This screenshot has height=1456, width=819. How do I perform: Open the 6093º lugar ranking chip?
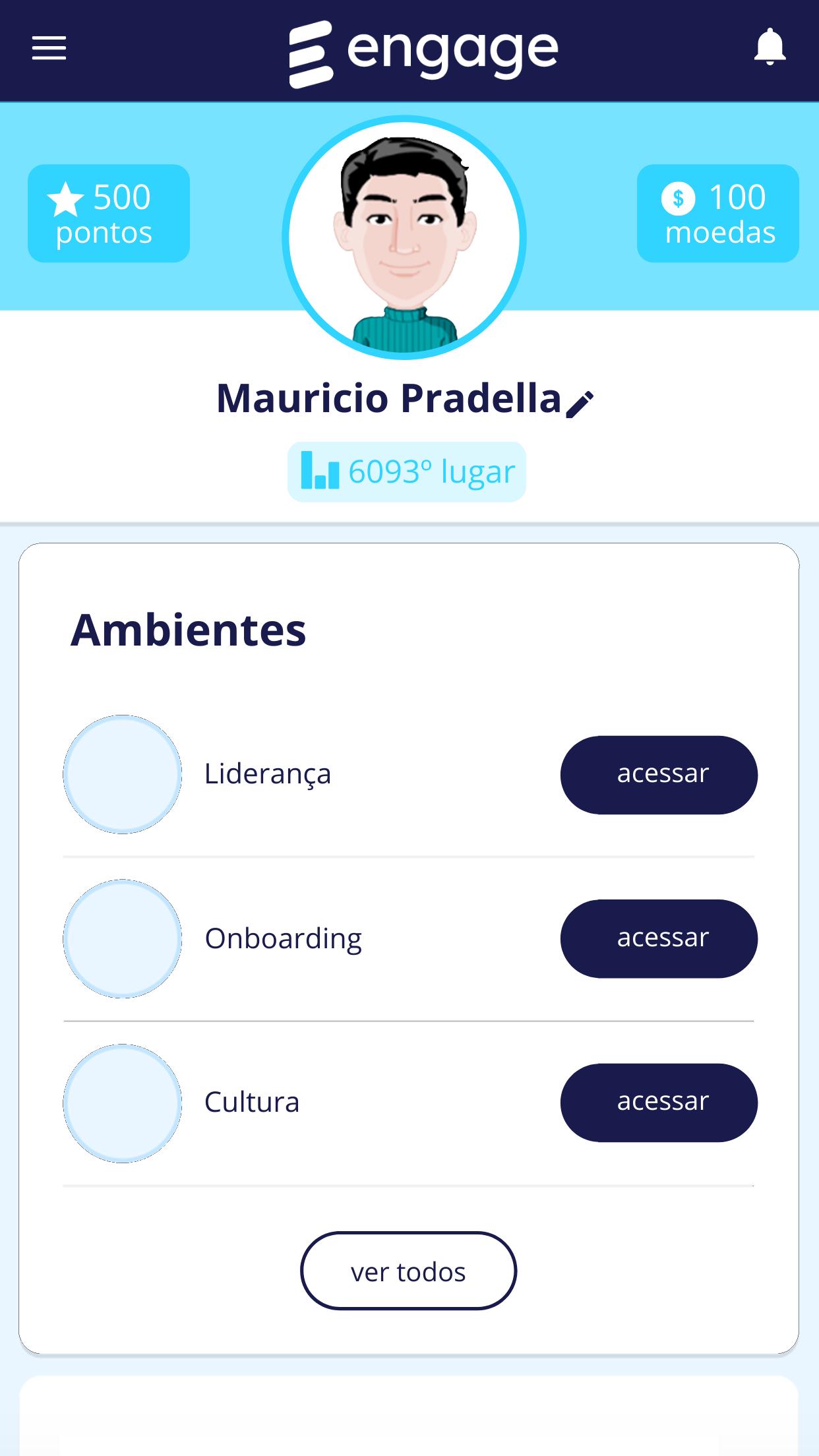coord(406,471)
